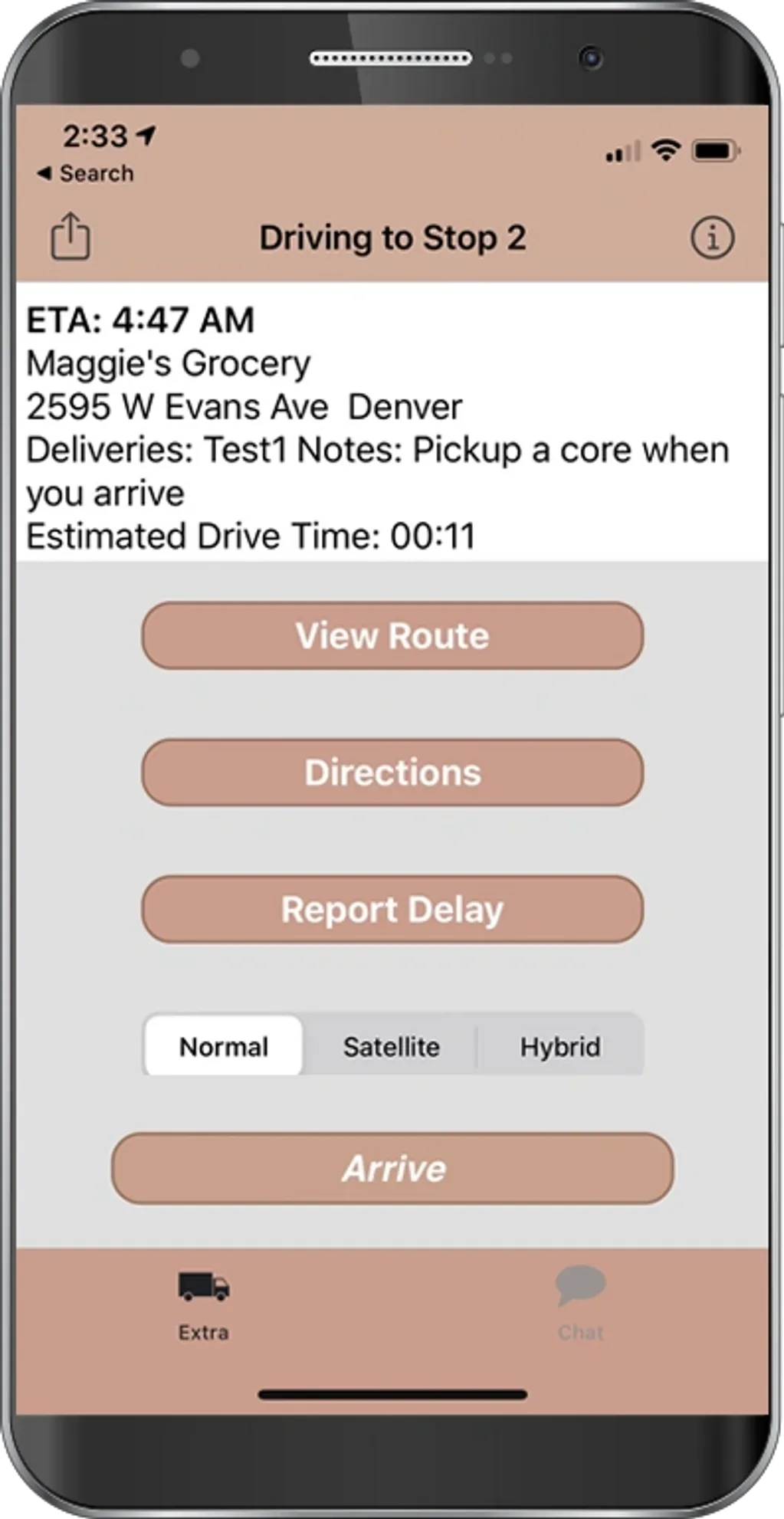Switch to Hybrid map view

coord(560,1046)
